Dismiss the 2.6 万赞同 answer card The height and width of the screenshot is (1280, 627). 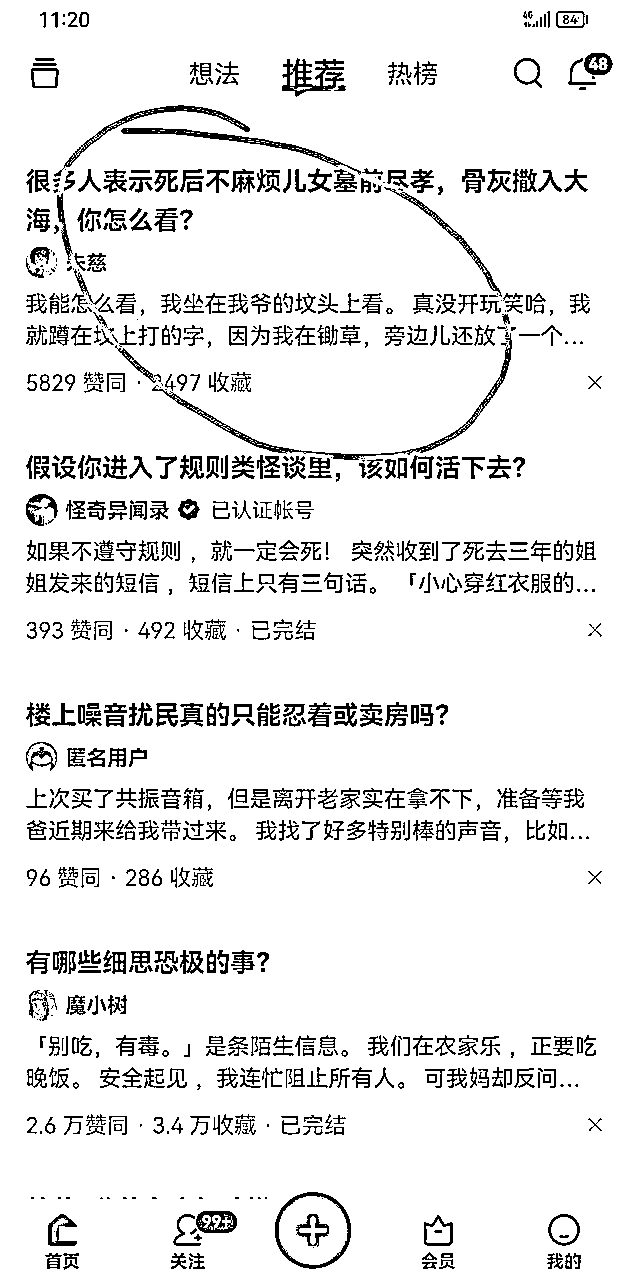point(594,1125)
